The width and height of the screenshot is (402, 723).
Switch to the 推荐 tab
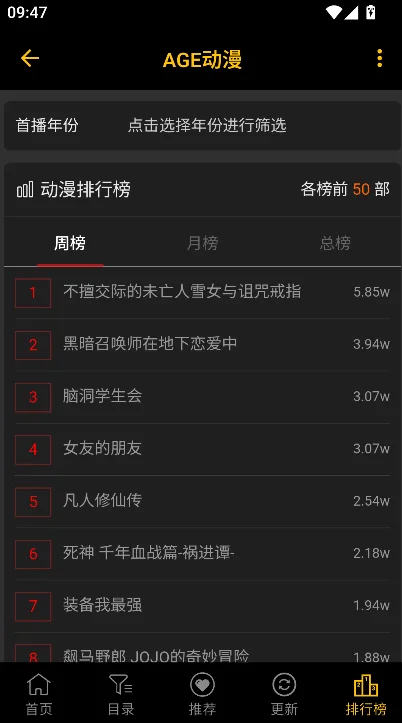click(x=202, y=694)
